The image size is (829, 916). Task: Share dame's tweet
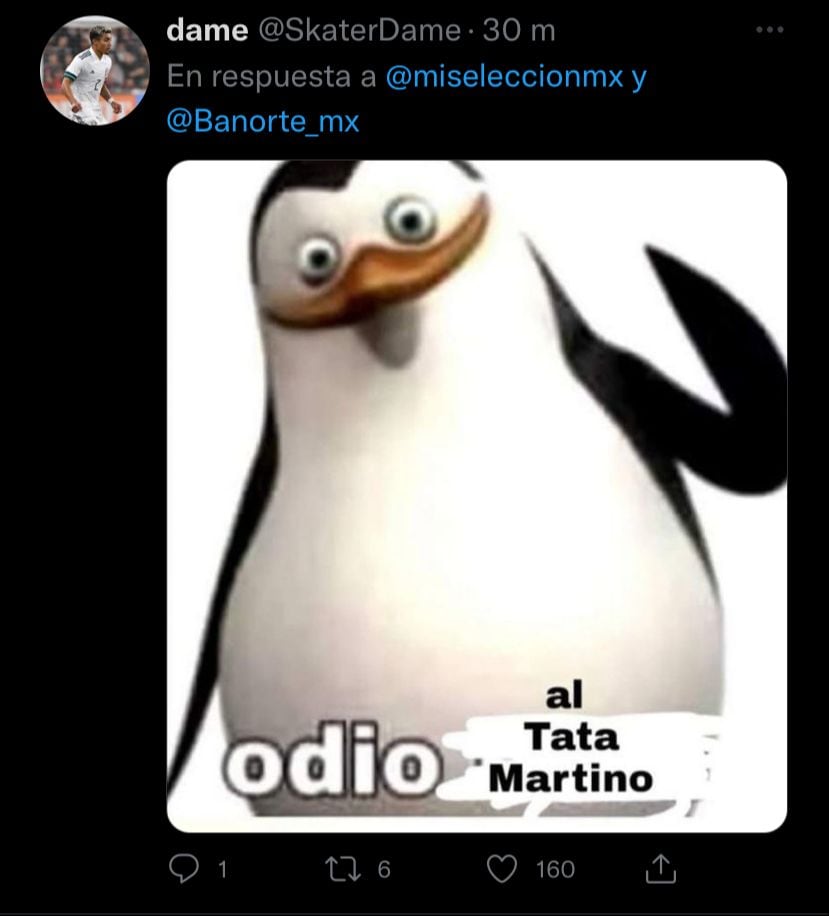tap(660, 869)
